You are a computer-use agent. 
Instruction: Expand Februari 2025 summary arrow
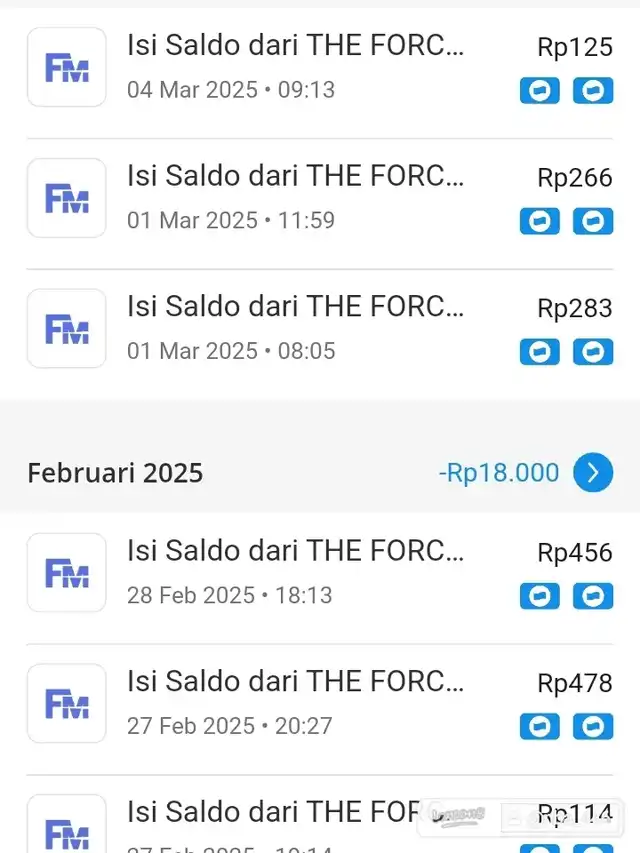click(x=593, y=473)
